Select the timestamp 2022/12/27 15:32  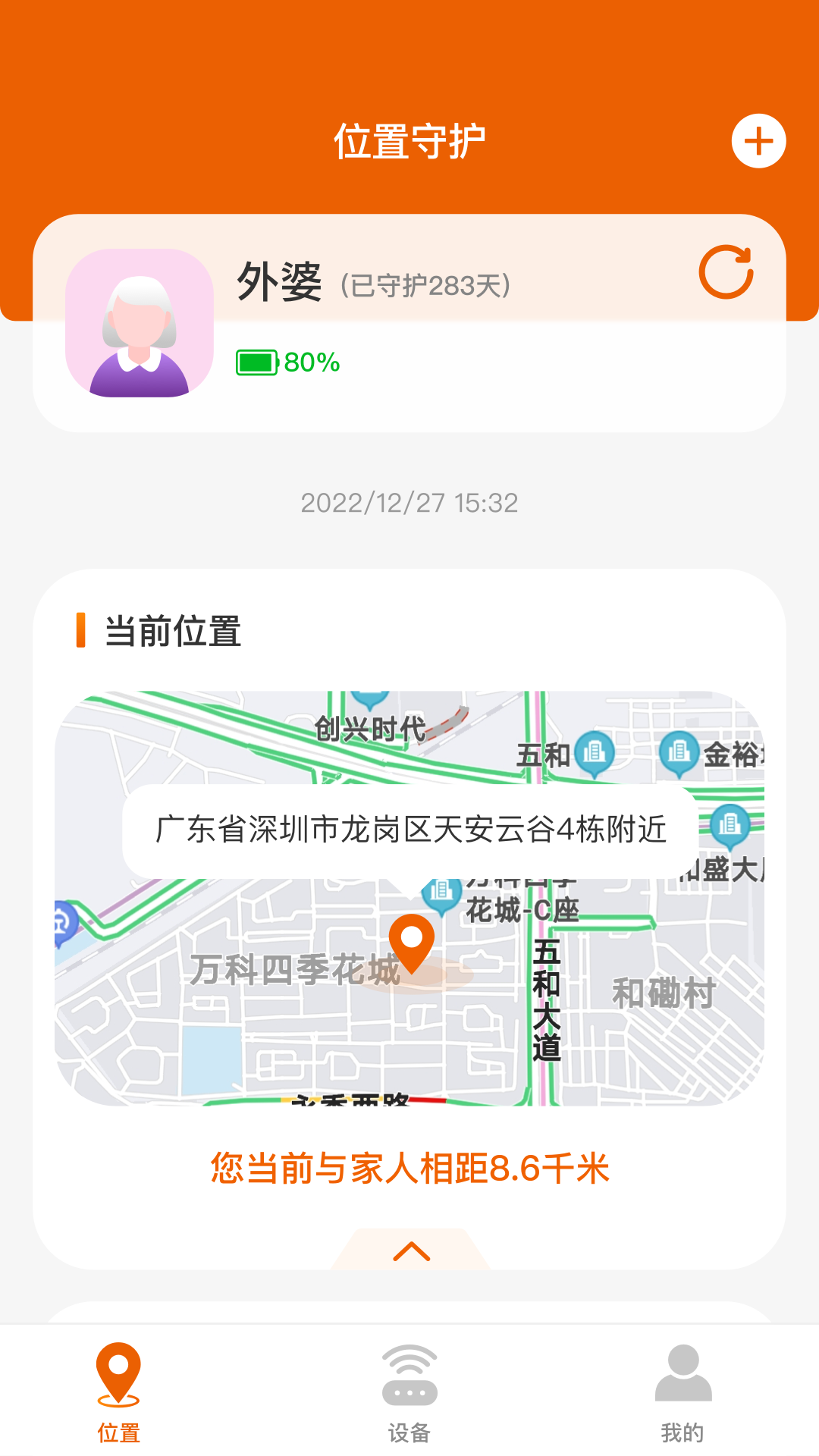tap(409, 502)
